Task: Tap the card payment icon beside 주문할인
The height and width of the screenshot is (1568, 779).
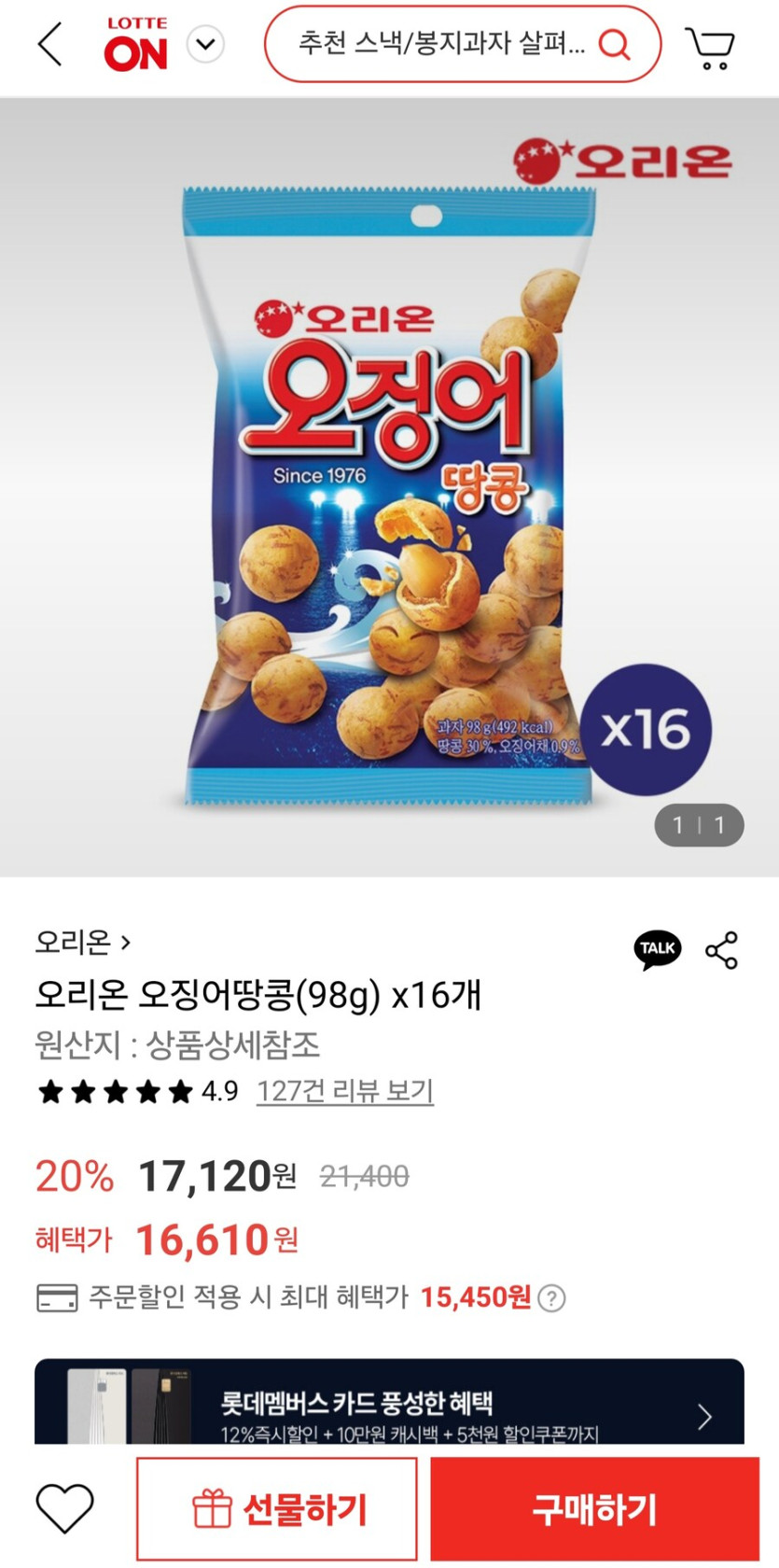Action: click(56, 1298)
